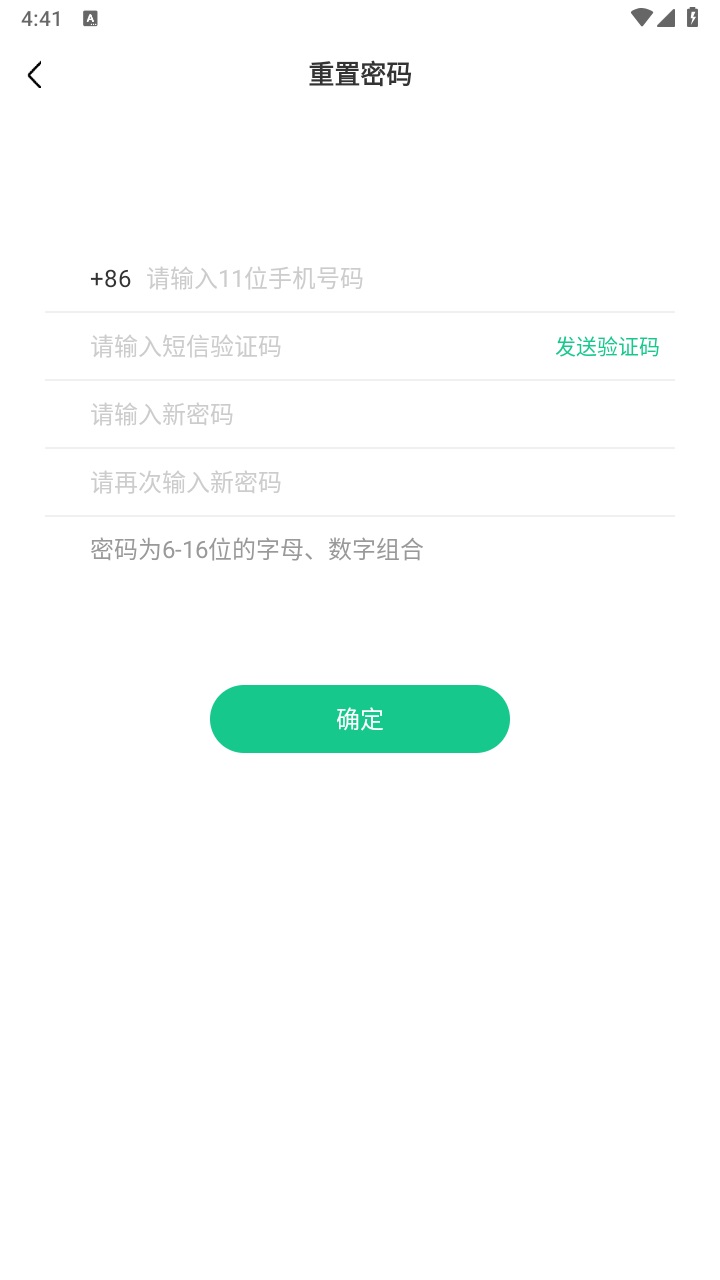Tap the clock showing 4:41 in status bar
This screenshot has height=1280, width=720.
(x=41, y=17)
